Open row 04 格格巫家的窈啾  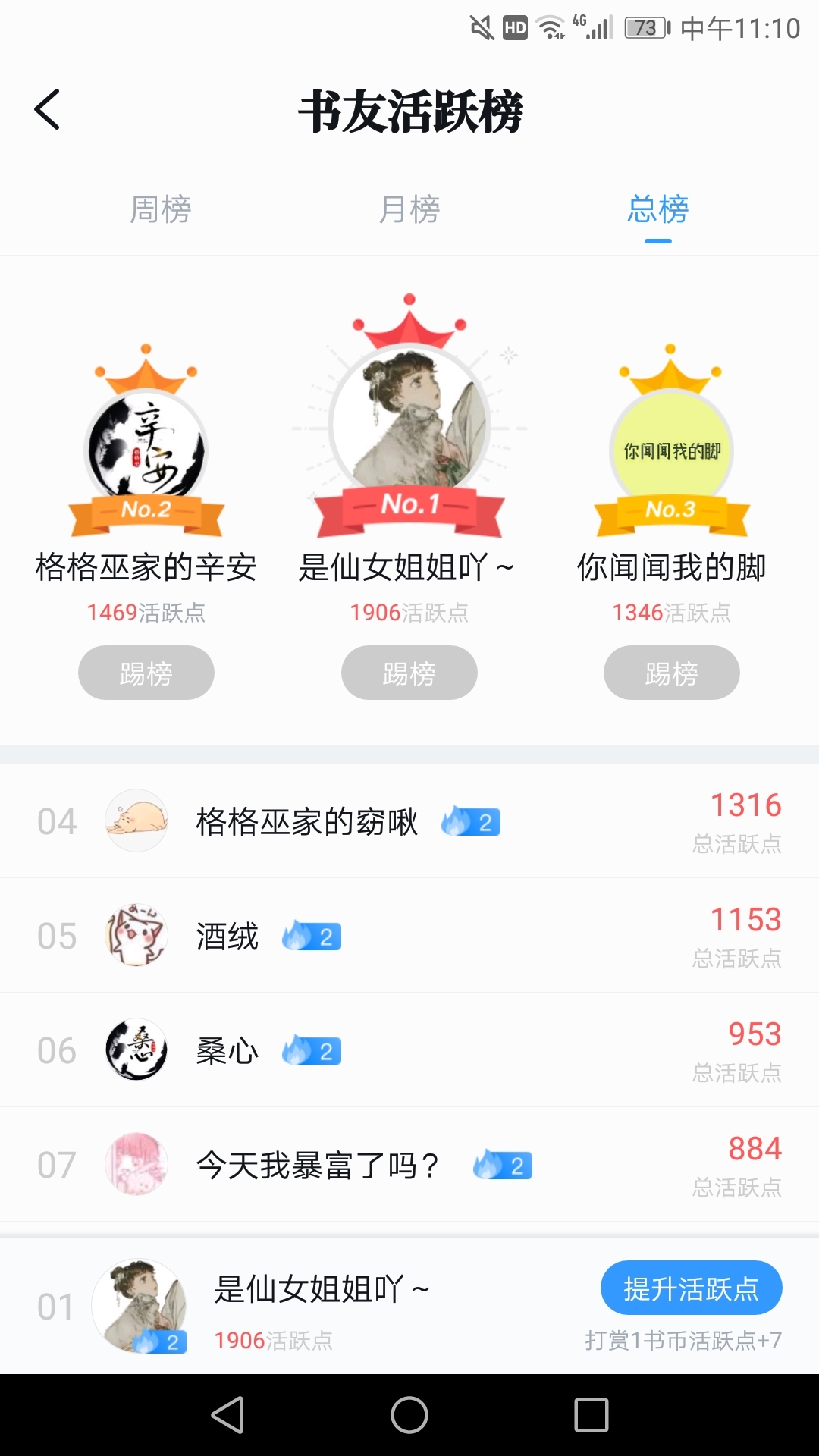409,821
